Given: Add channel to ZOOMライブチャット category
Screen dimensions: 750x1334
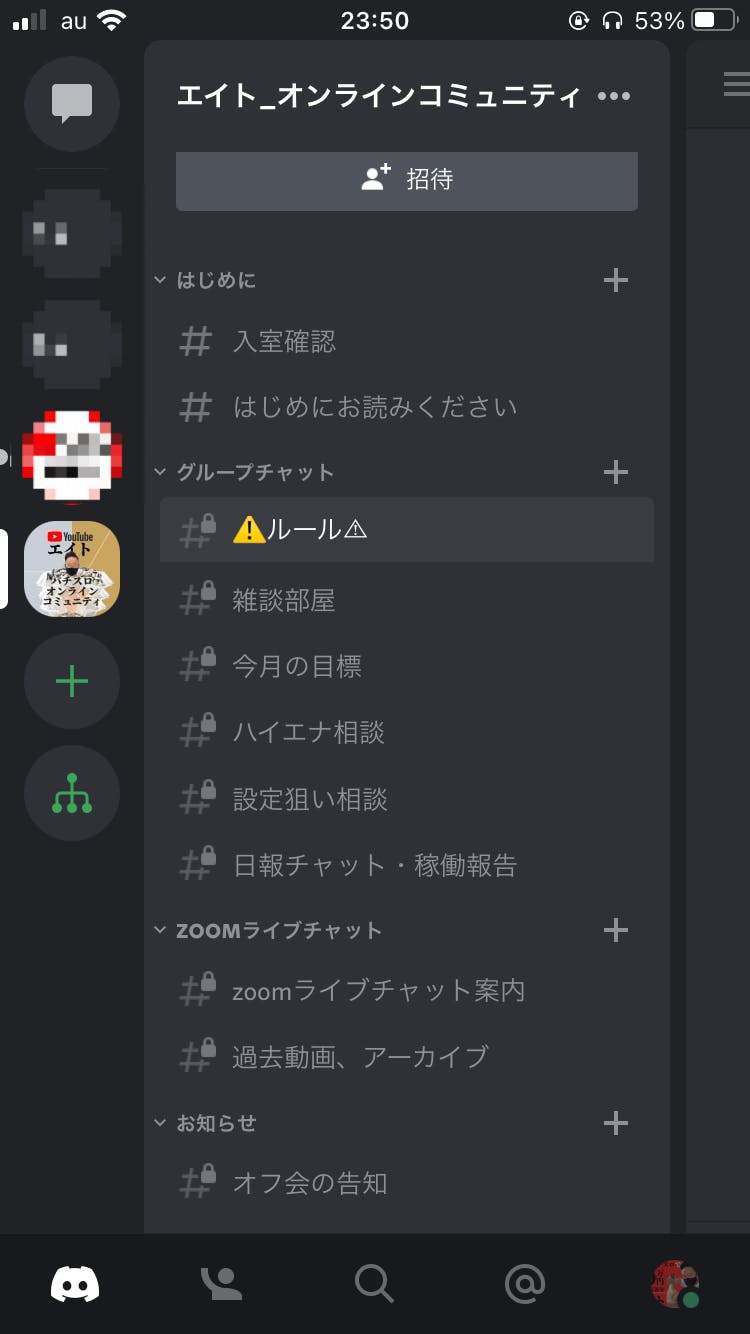Looking at the screenshot, I should pos(616,930).
